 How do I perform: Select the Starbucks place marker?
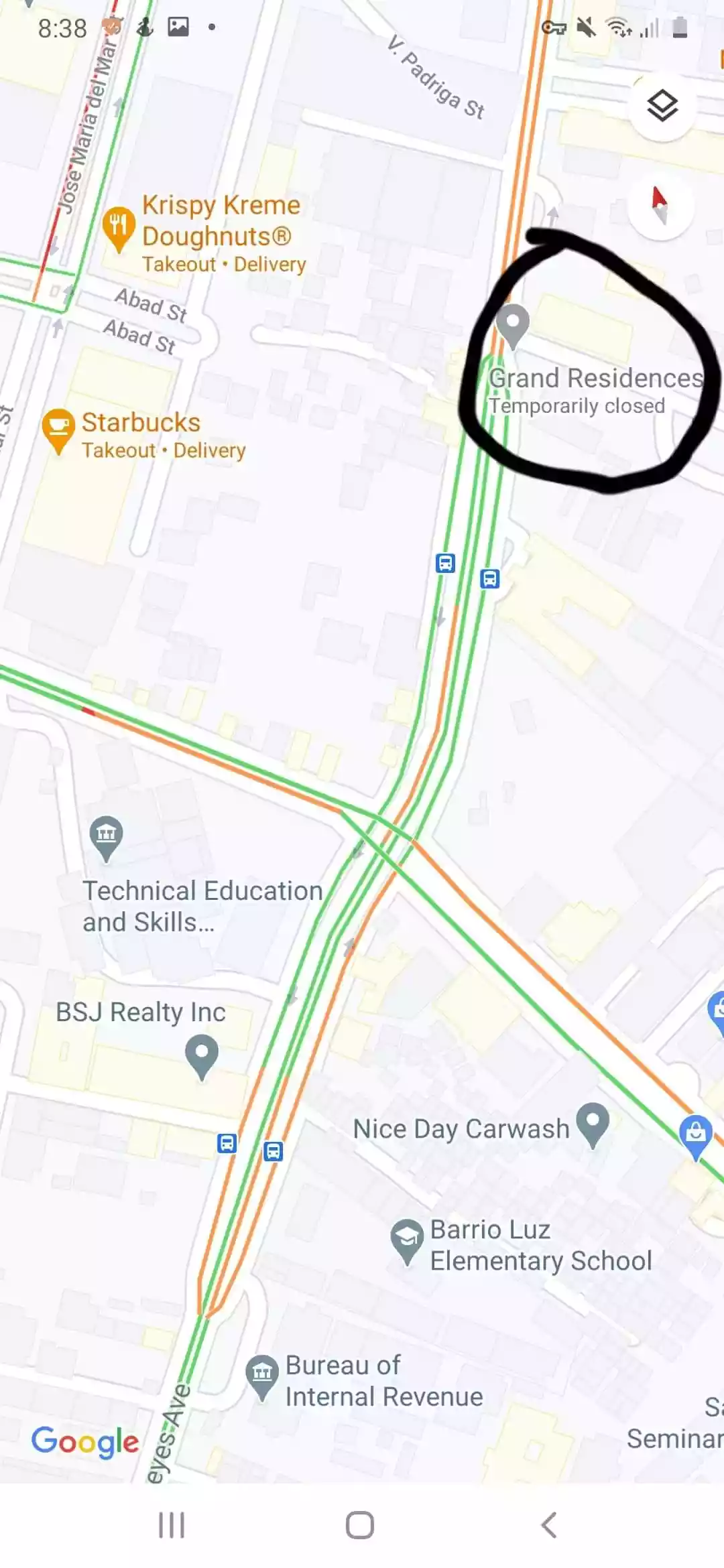pyautogui.click(x=58, y=429)
